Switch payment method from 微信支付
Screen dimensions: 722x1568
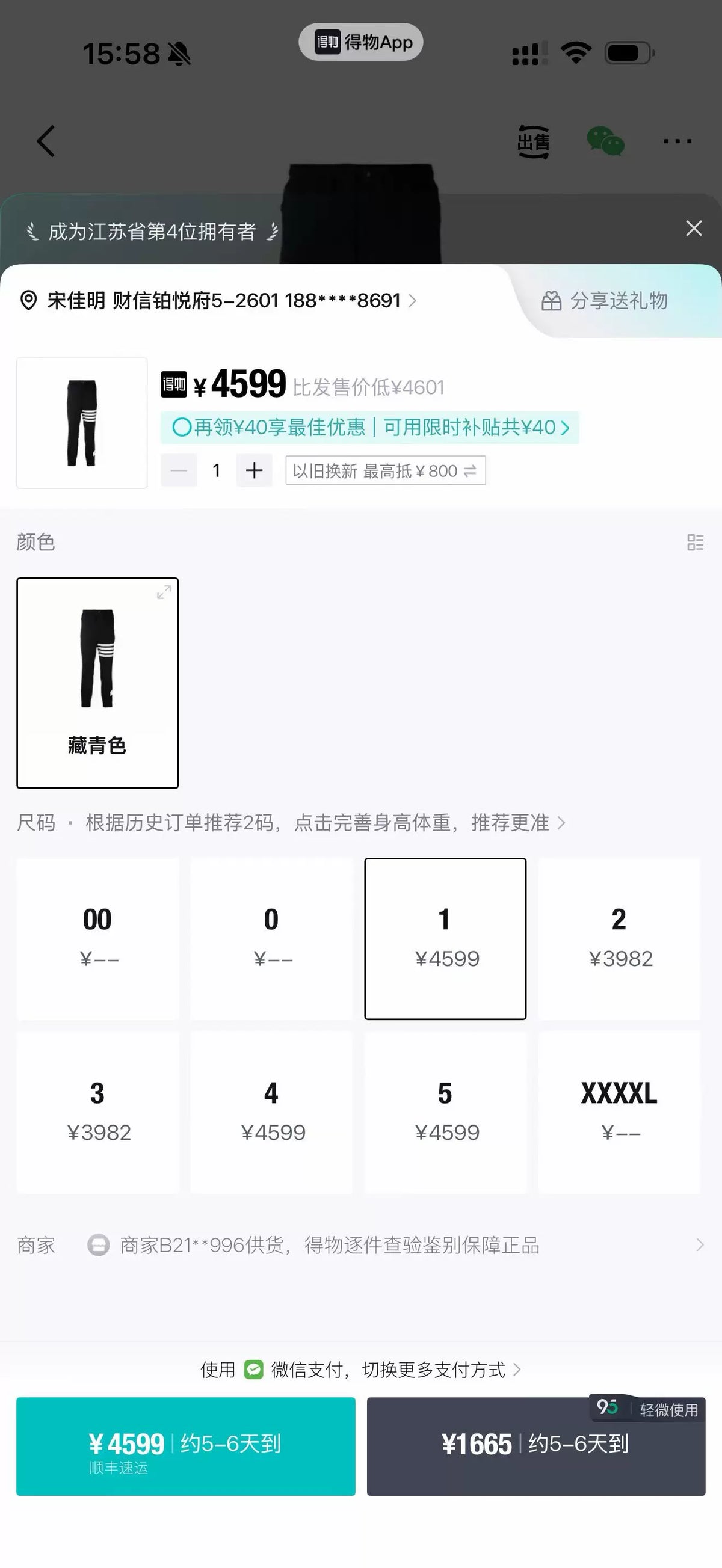(x=361, y=1370)
